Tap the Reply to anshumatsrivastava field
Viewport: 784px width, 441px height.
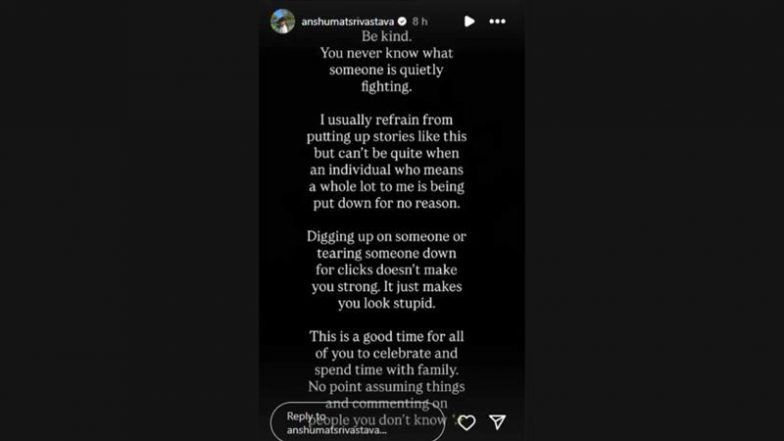coord(357,422)
